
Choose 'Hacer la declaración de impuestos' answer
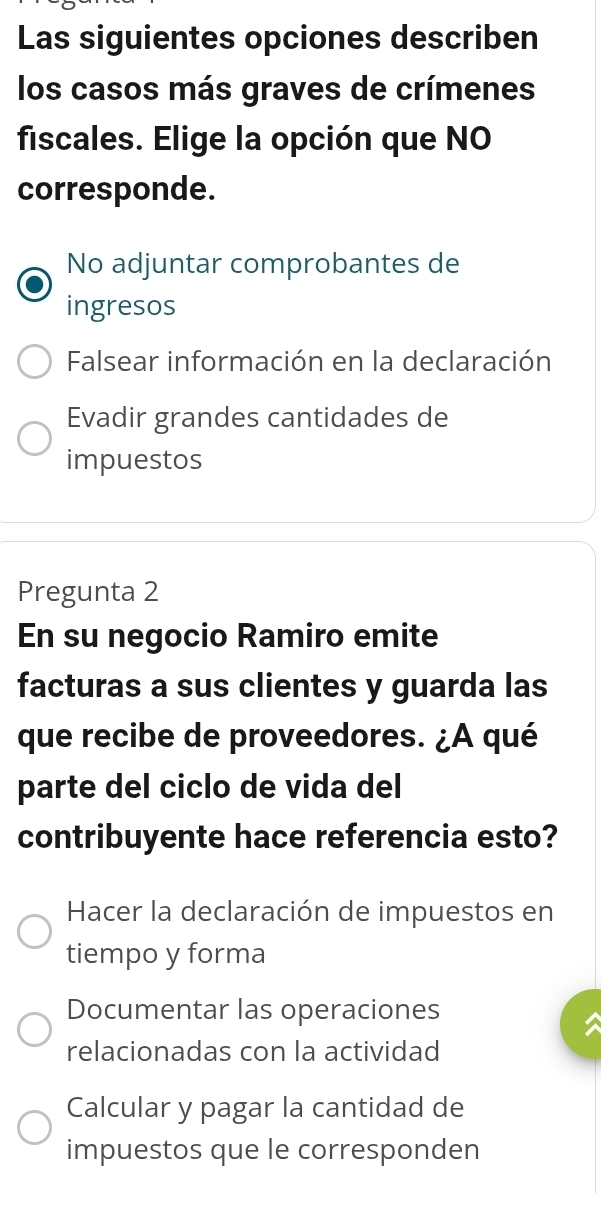(x=36, y=932)
